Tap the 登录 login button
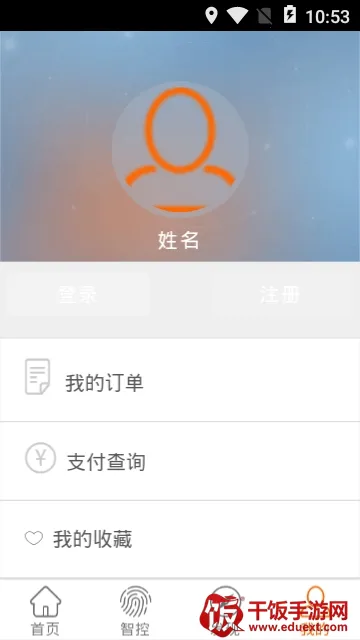Viewport: 360px width, 640px height. [x=78, y=294]
